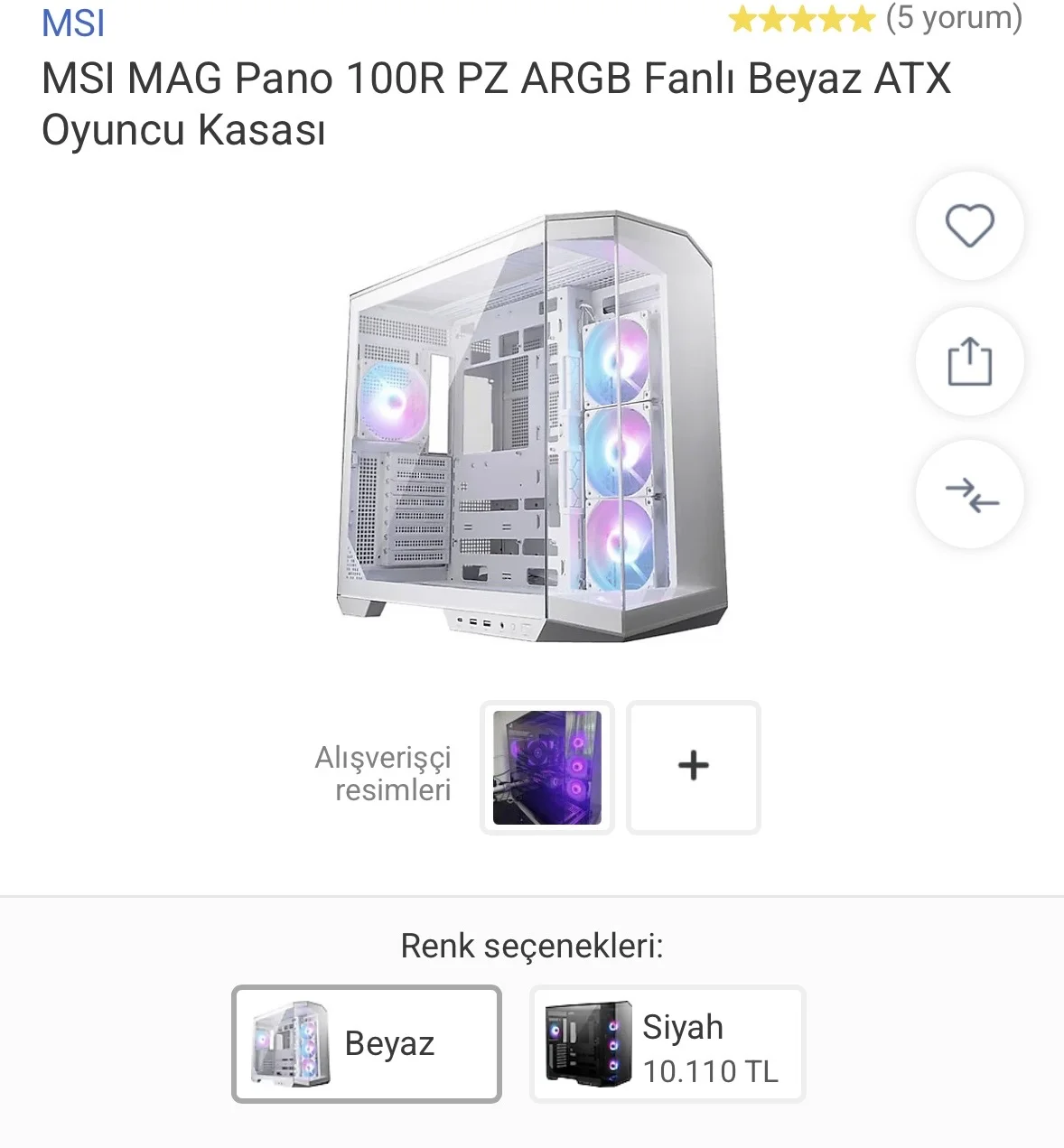Add a shopper photo with plus button
The image size is (1064, 1148).
693,767
